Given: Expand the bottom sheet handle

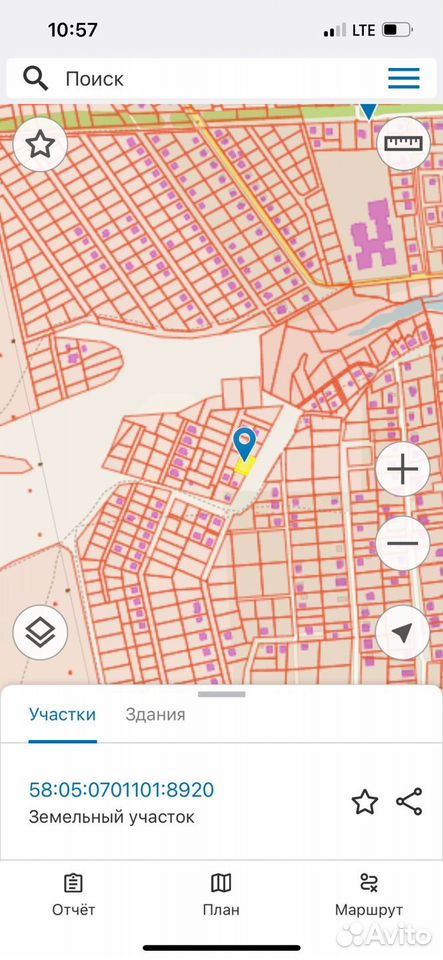Looking at the screenshot, I should (222, 694).
